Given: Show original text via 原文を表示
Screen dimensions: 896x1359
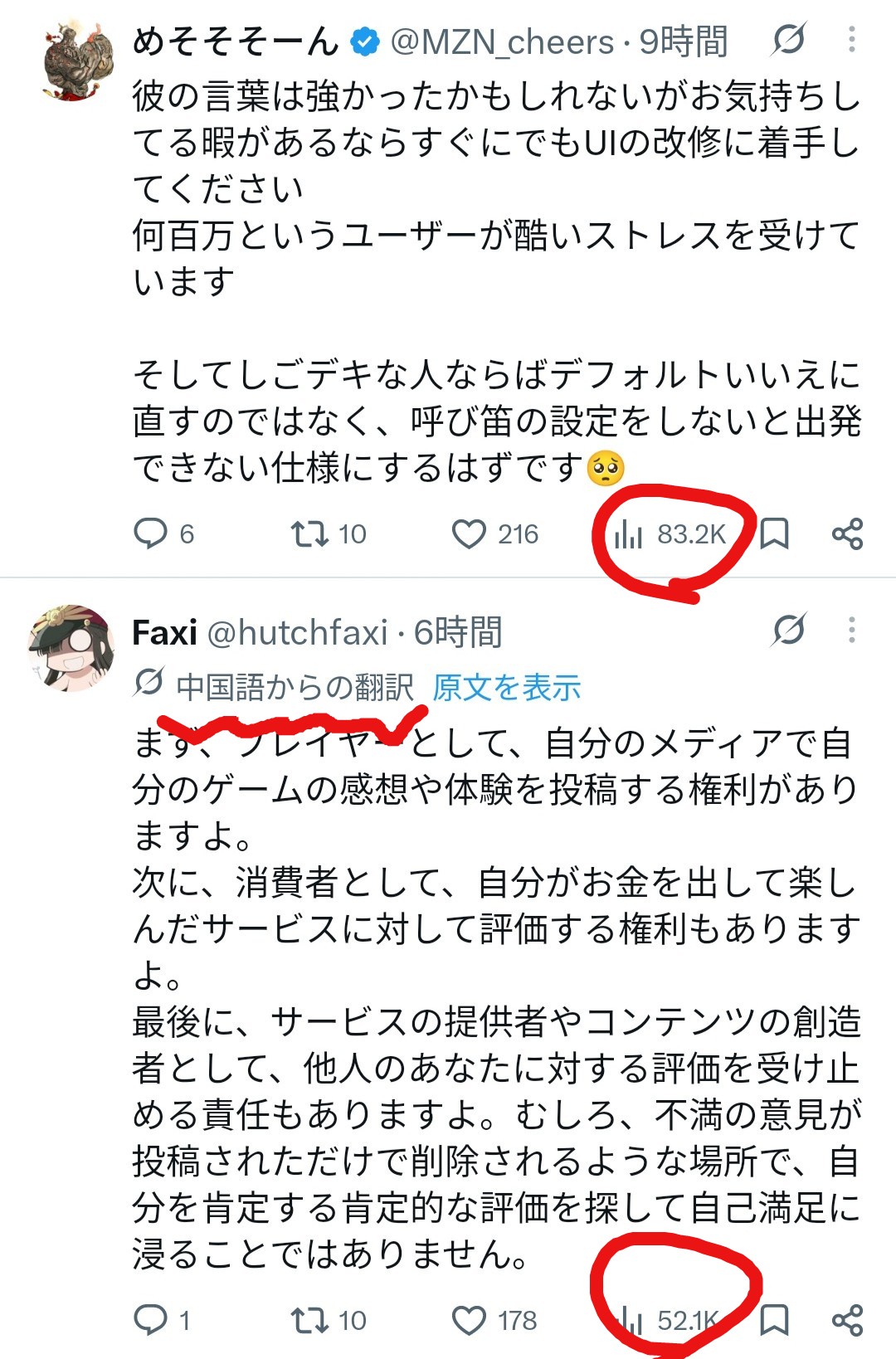Looking at the screenshot, I should point(506,687).
